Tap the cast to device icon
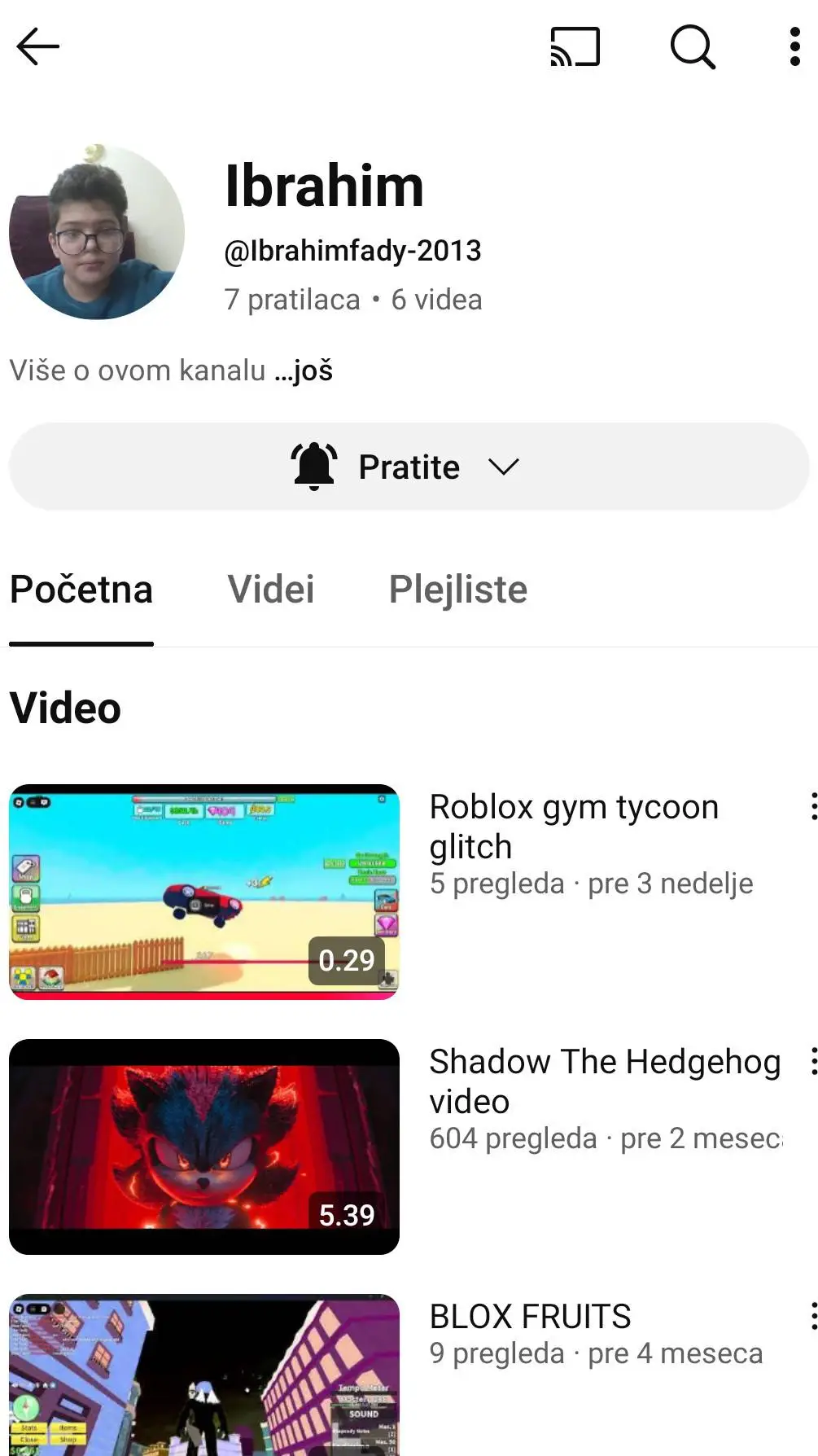The width and height of the screenshot is (818, 1456). [x=575, y=46]
